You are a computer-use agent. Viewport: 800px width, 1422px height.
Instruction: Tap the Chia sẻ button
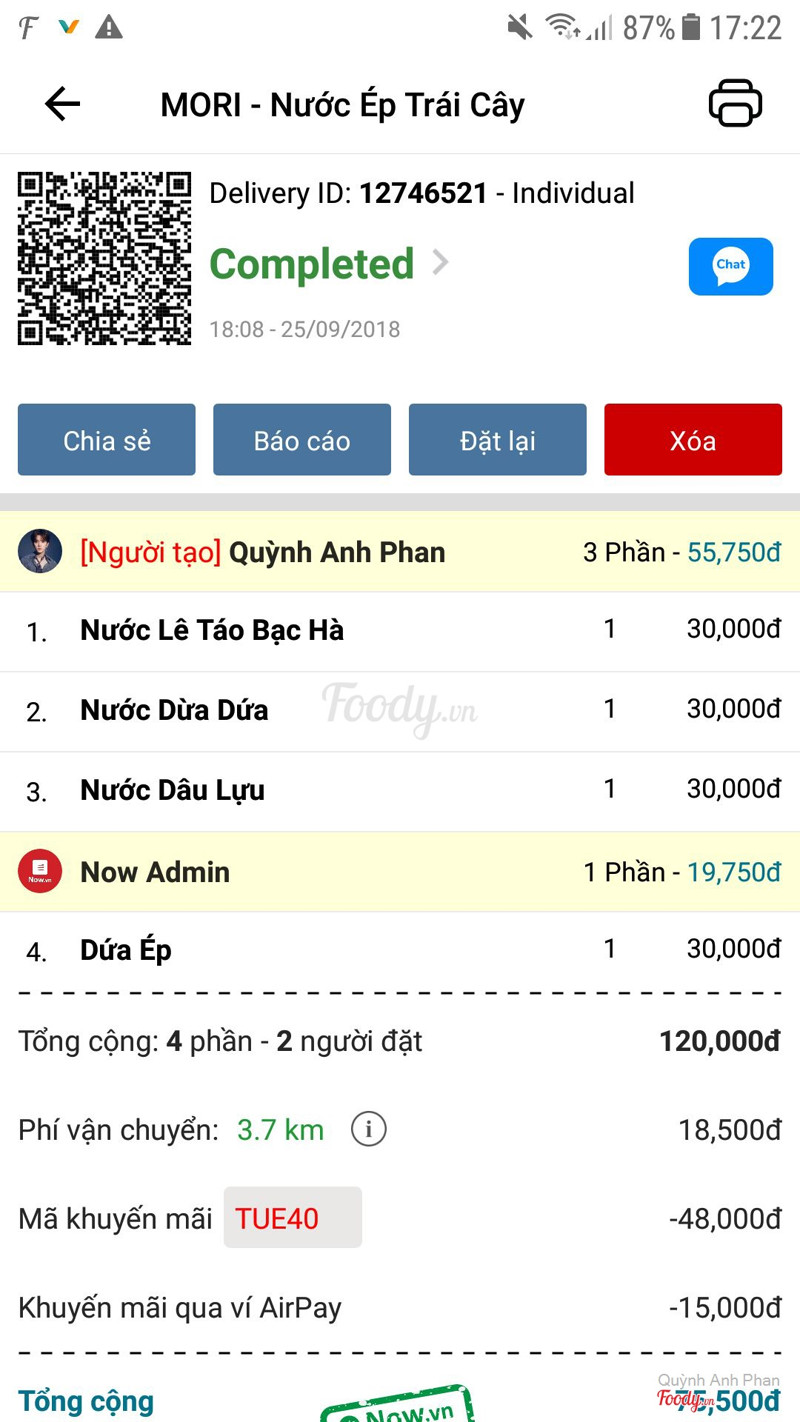point(107,440)
